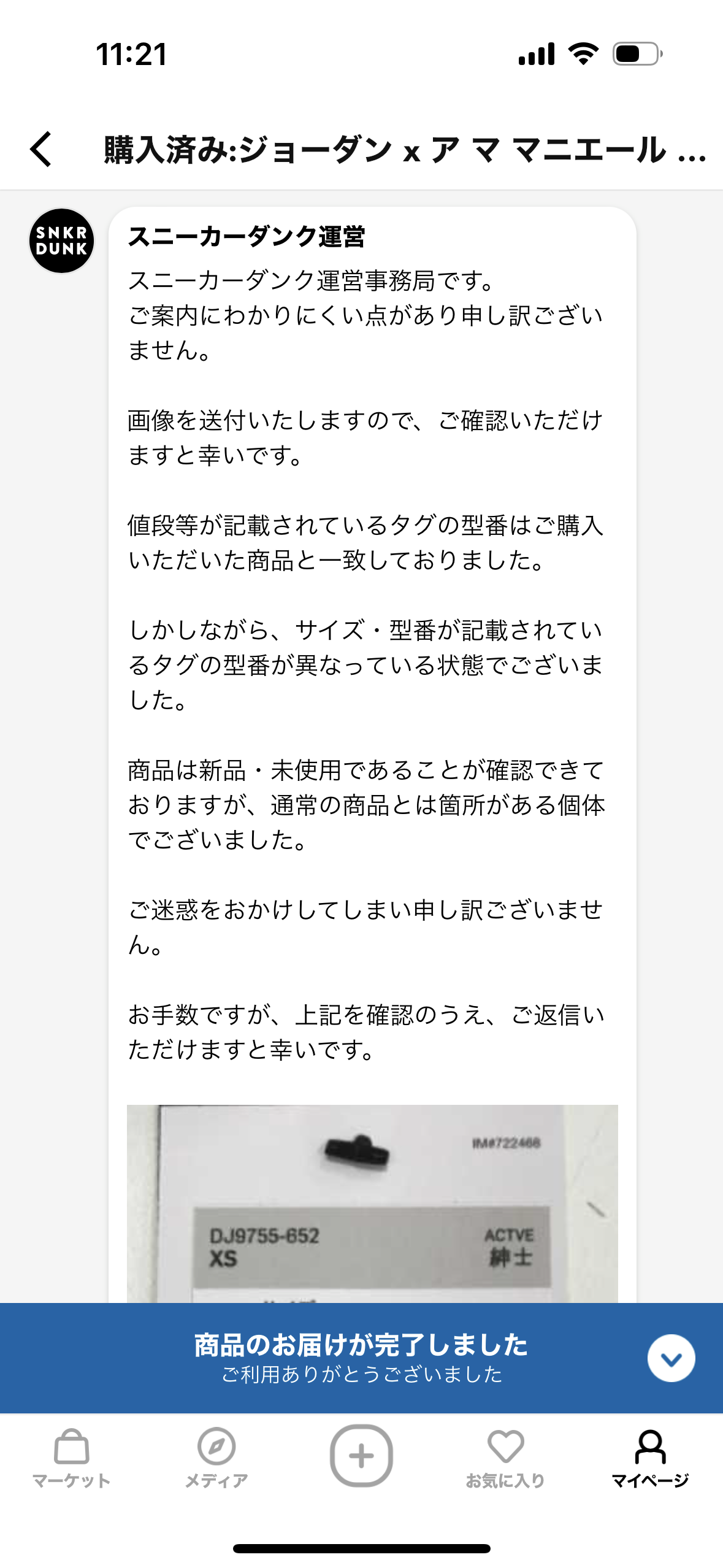The width and height of the screenshot is (723, 1568).
Task: Select the マイページ tab
Action: pyautogui.click(x=650, y=1459)
